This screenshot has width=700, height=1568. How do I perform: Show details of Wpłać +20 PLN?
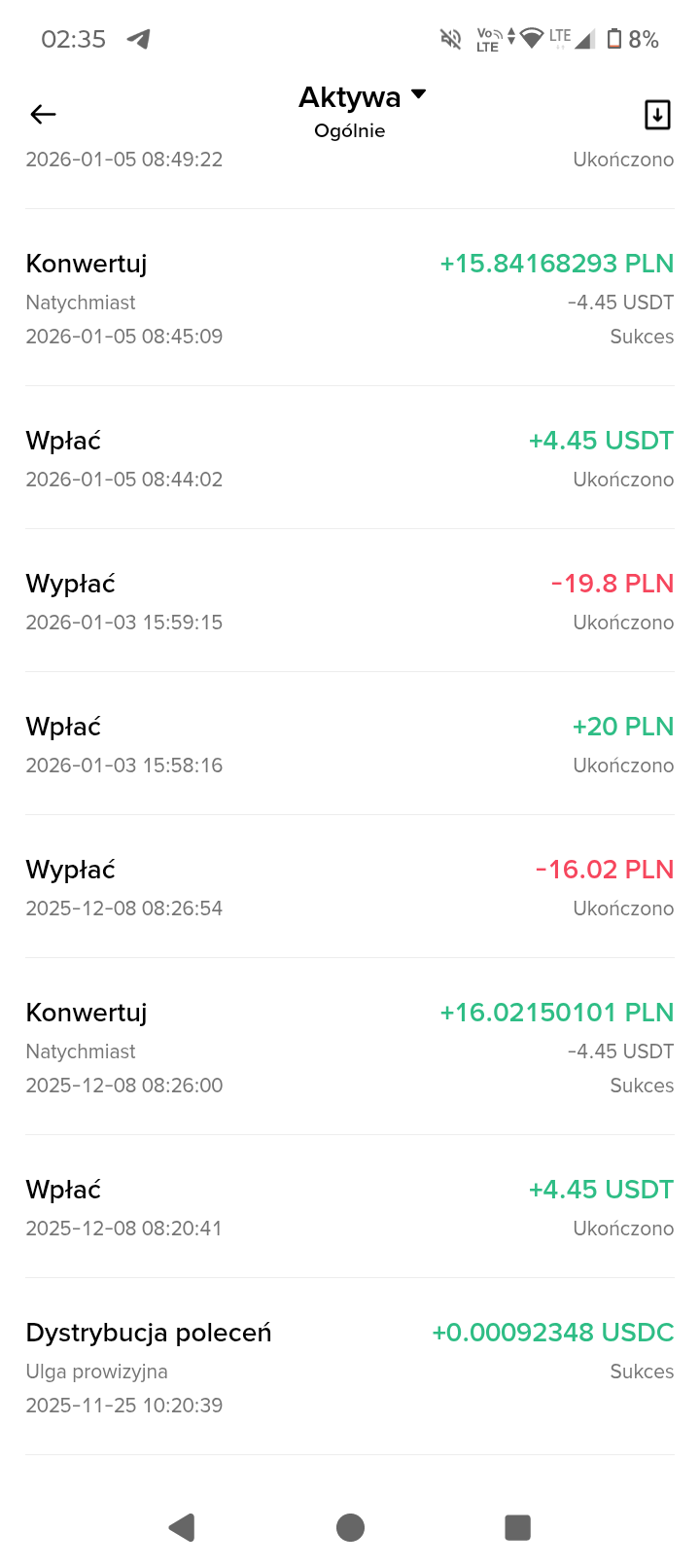point(350,744)
